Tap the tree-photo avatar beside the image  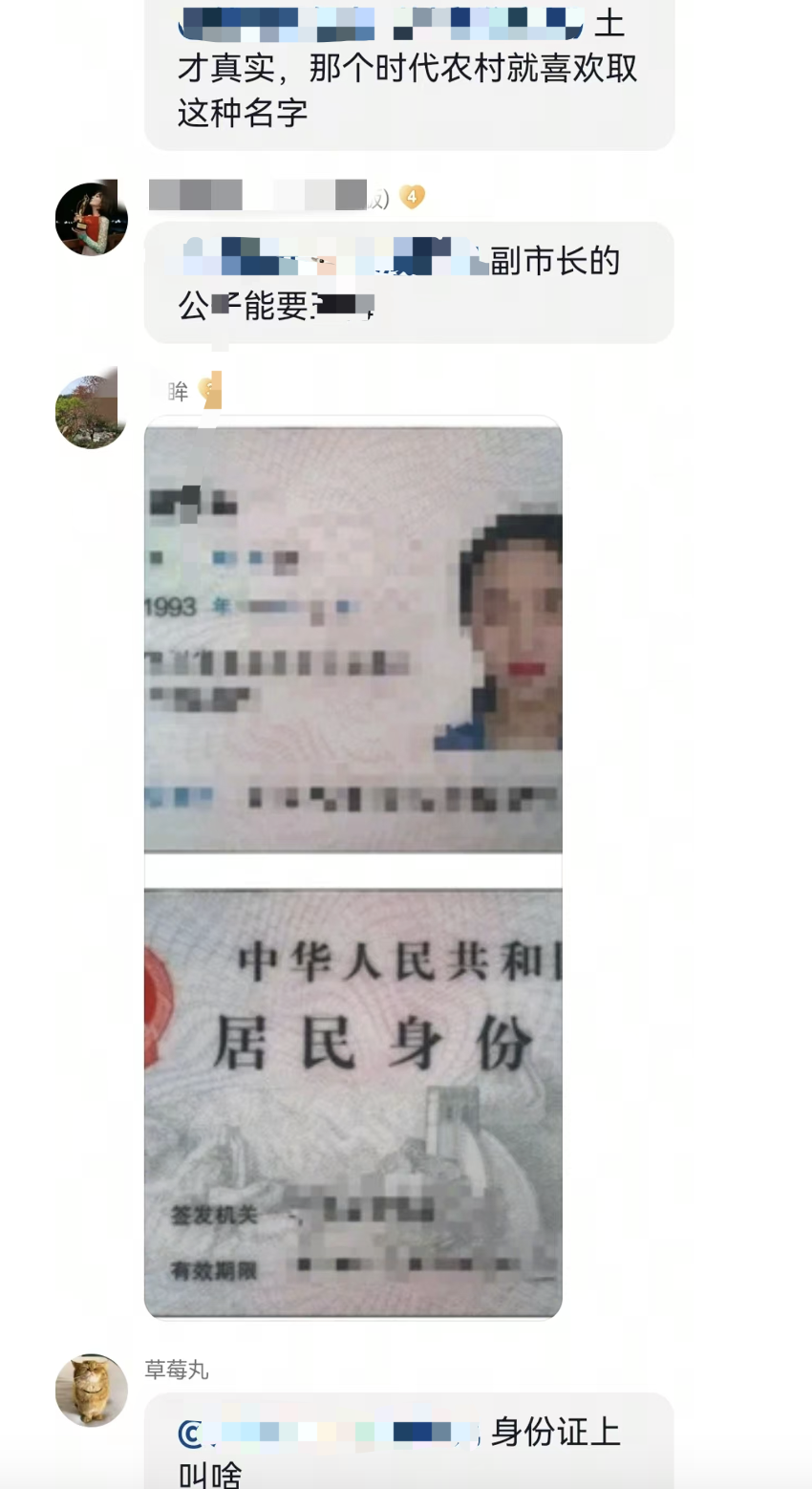[91, 412]
